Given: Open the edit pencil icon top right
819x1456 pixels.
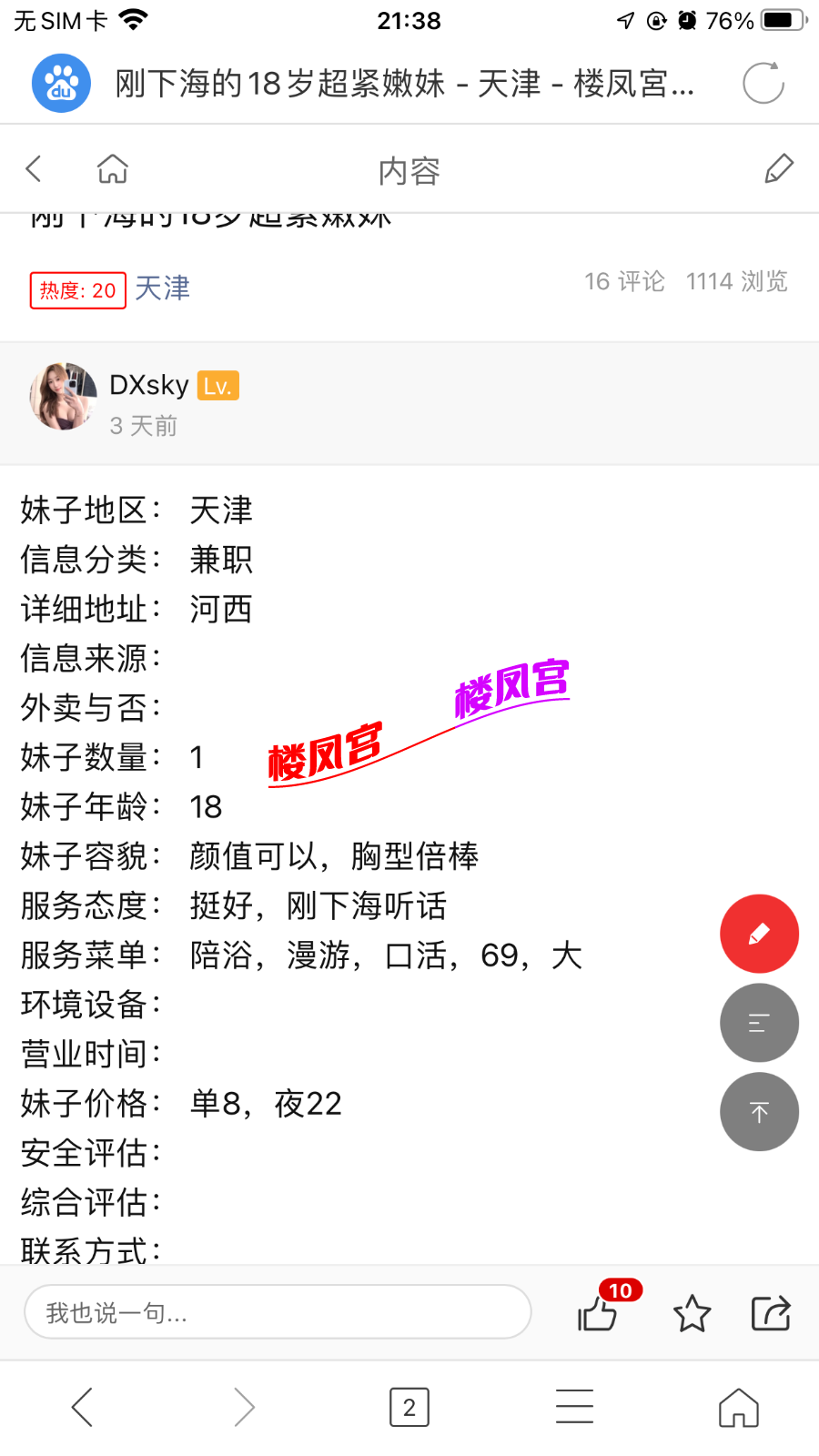Looking at the screenshot, I should pos(779,168).
